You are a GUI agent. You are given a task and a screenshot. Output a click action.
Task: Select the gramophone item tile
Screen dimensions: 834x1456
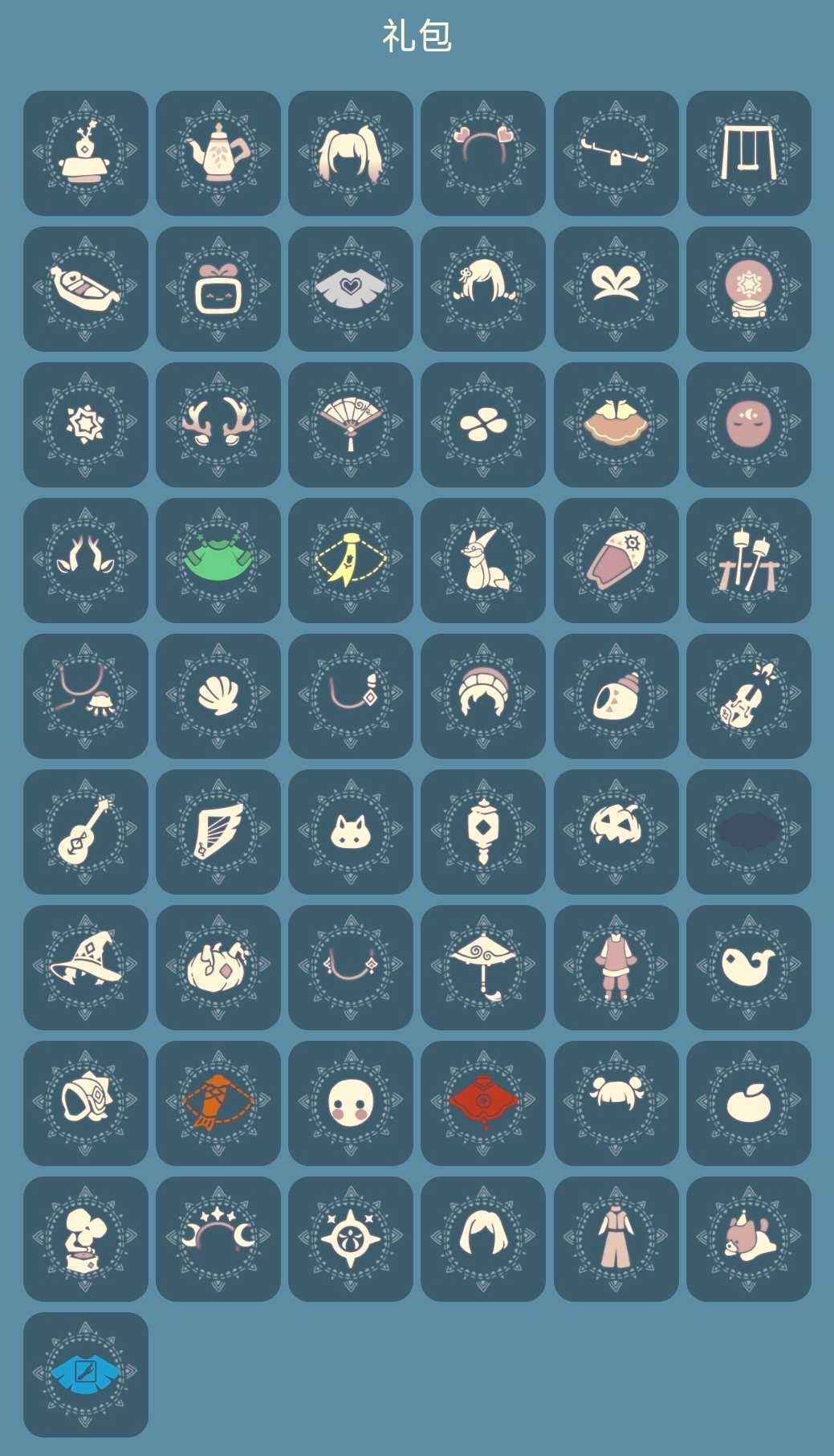(x=86, y=1238)
